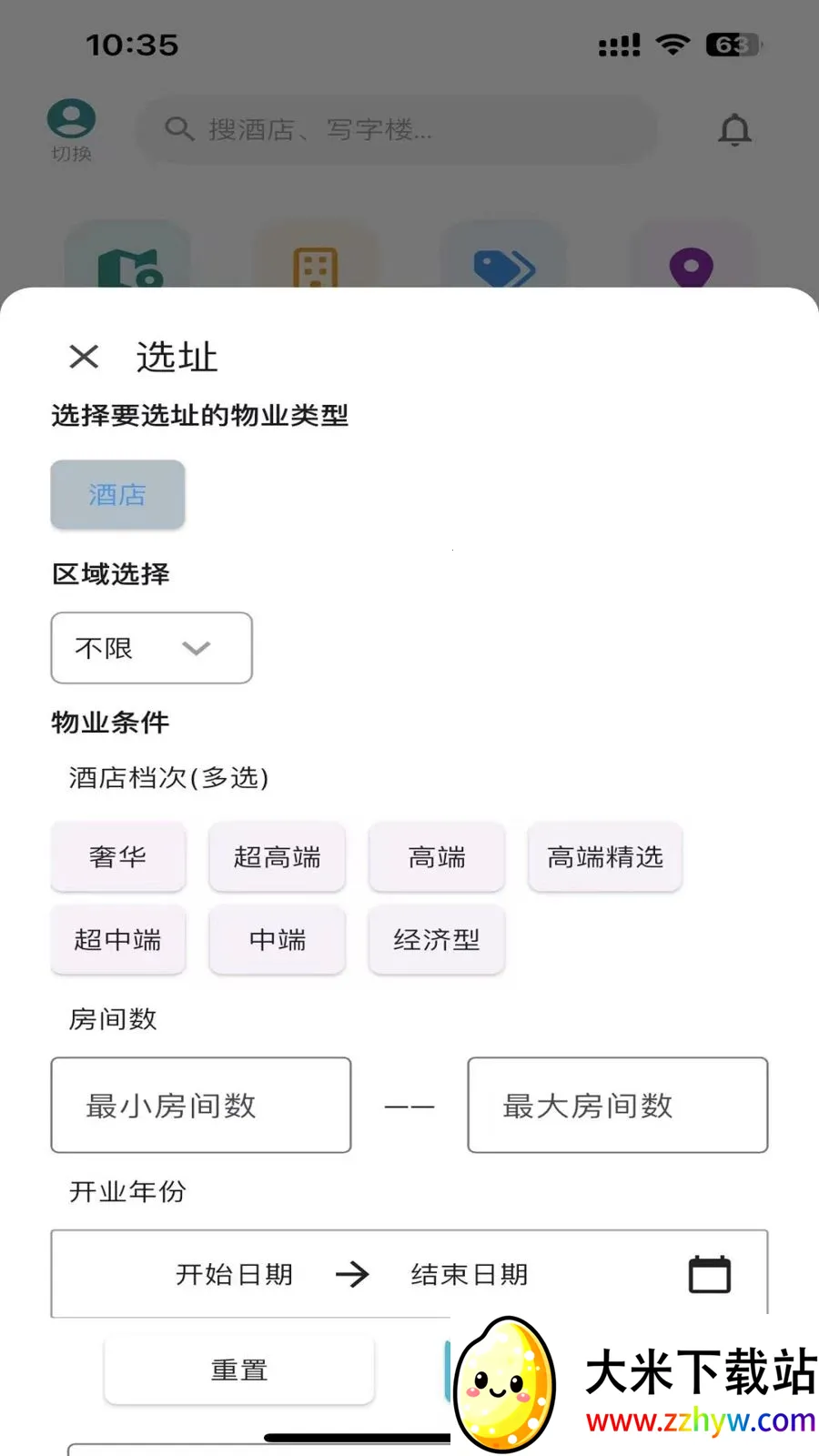Viewport: 819px width, 1456px height.
Task: Select the 奢华 hotel tier chip
Action: (x=117, y=856)
